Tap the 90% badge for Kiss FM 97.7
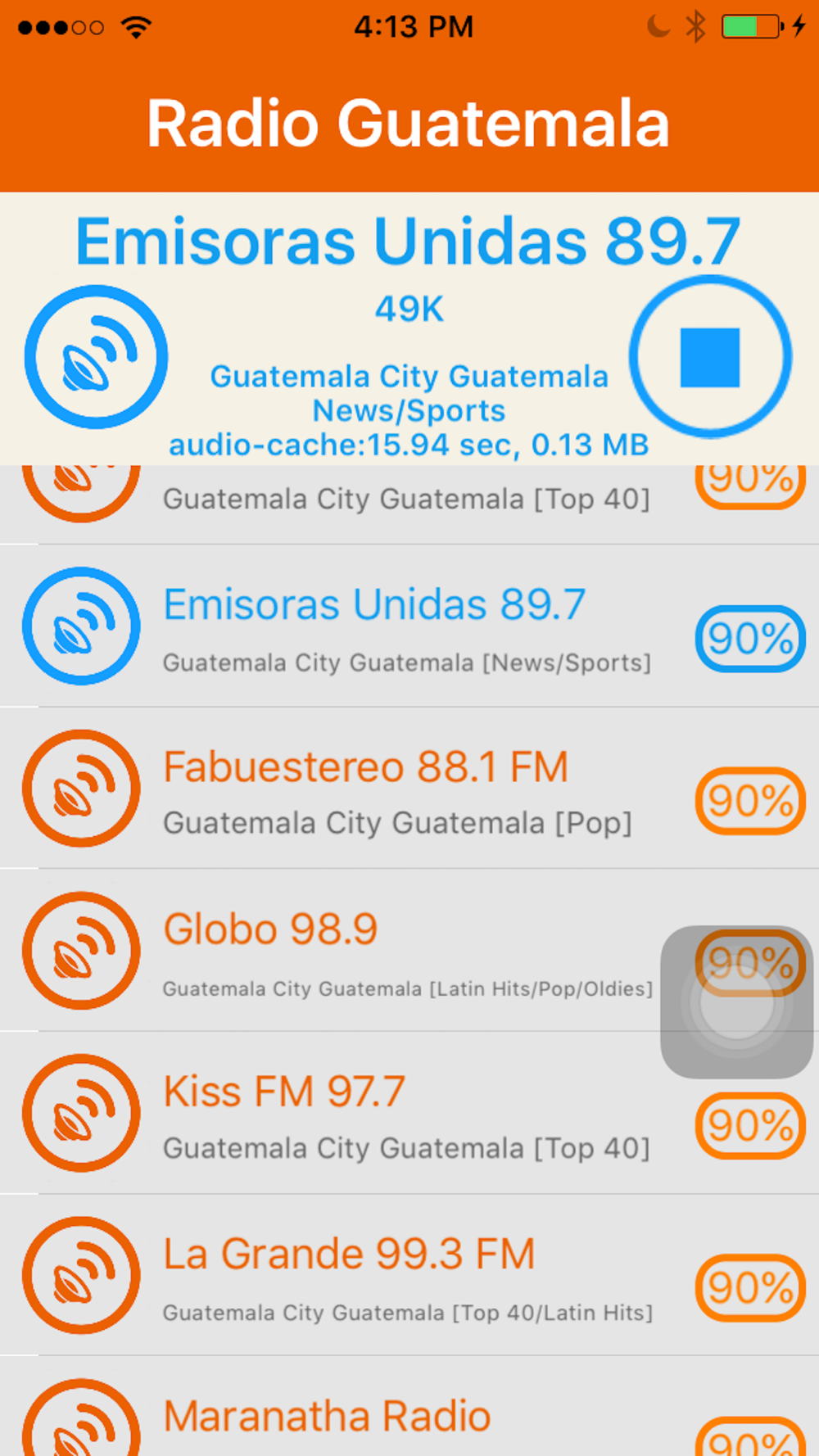Screen dimensions: 819x1456 [x=750, y=1126]
